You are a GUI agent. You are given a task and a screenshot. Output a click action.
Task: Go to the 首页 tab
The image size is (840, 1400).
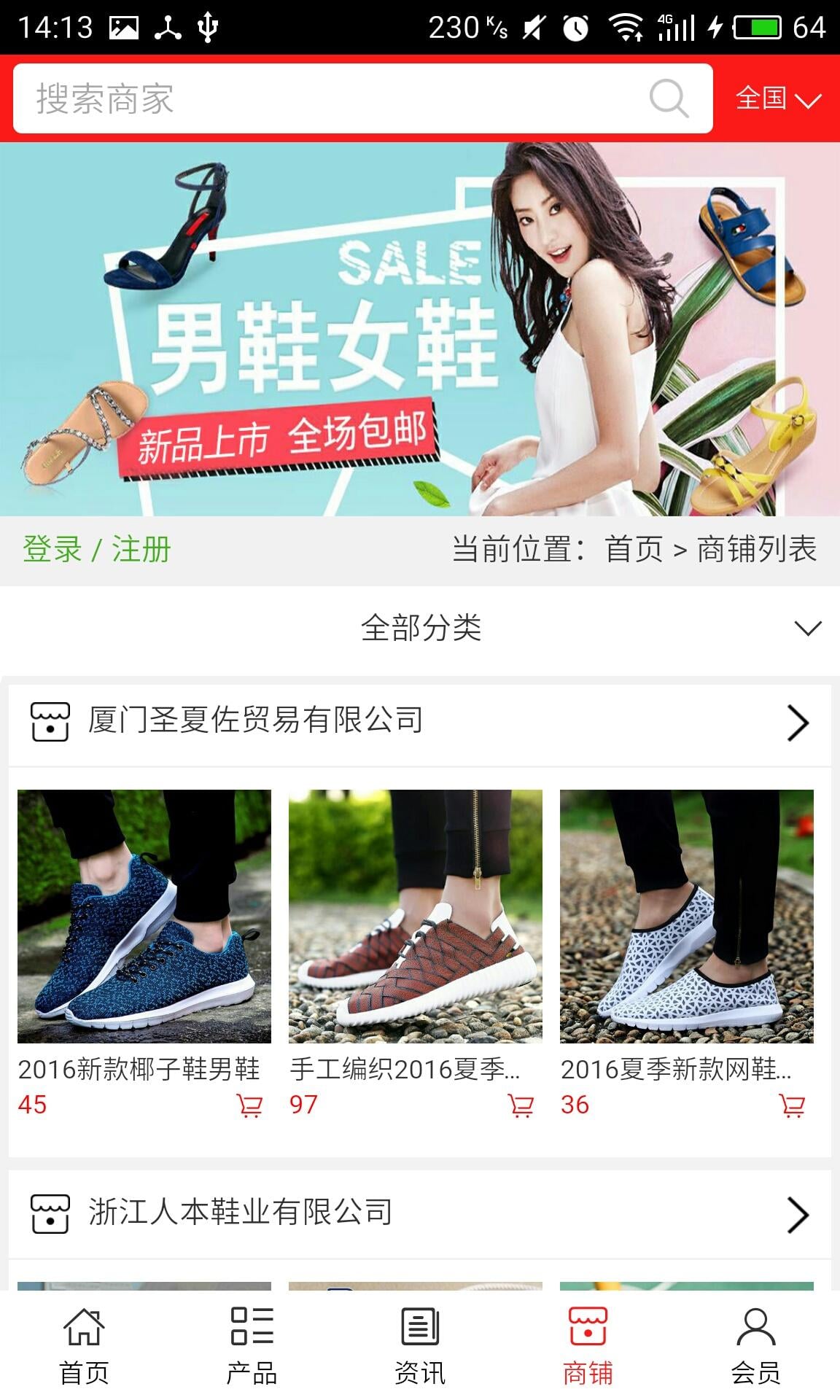pos(84,1346)
